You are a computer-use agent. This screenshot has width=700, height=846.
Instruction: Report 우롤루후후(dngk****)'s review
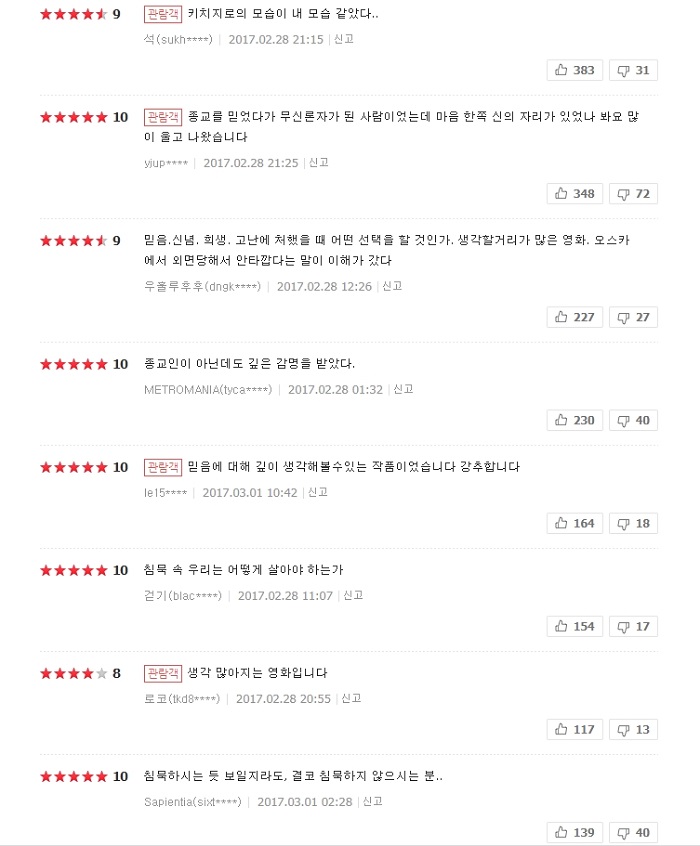pyautogui.click(x=392, y=286)
